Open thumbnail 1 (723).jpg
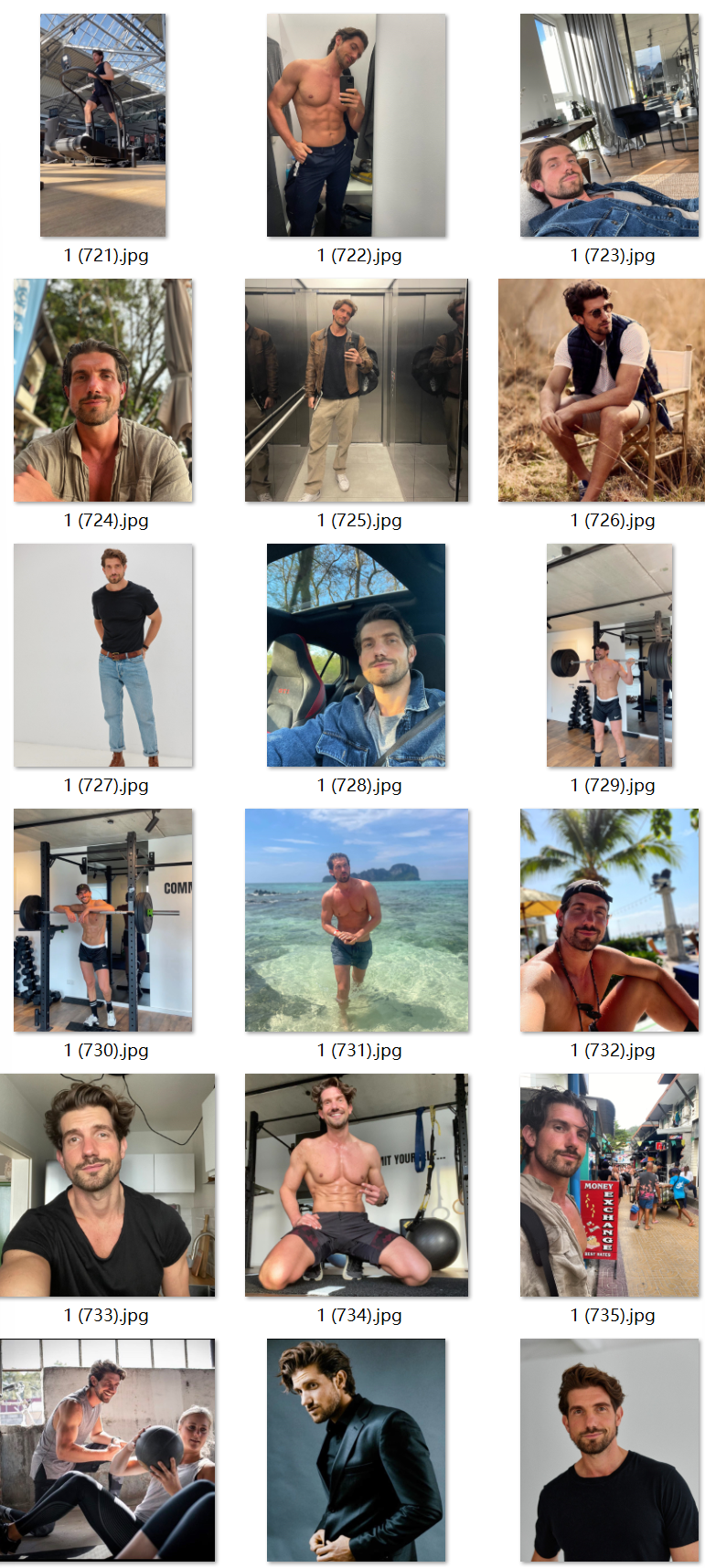The height and width of the screenshot is (1568, 705). pyautogui.click(x=610, y=125)
